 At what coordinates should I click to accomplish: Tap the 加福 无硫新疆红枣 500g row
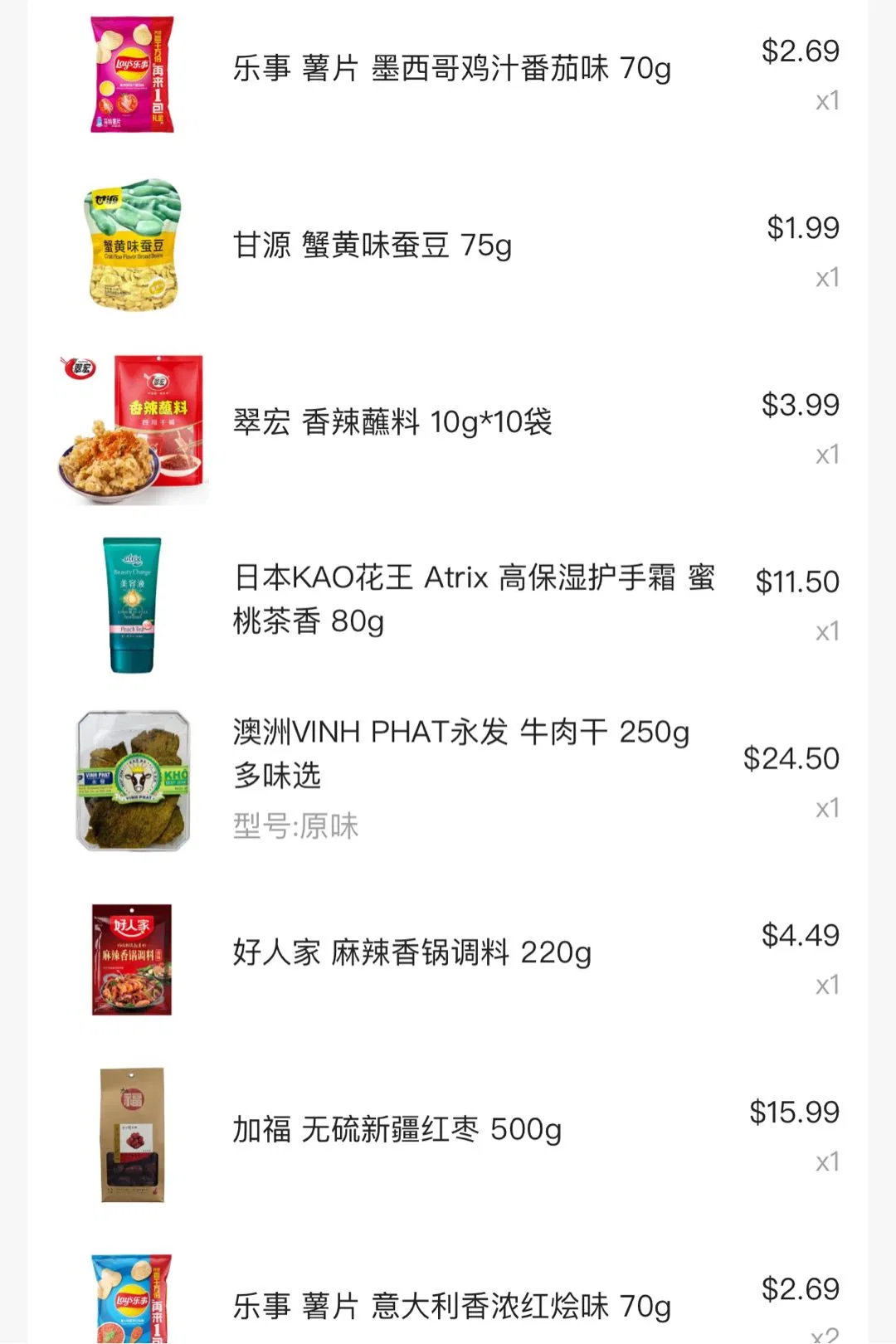(397, 1129)
